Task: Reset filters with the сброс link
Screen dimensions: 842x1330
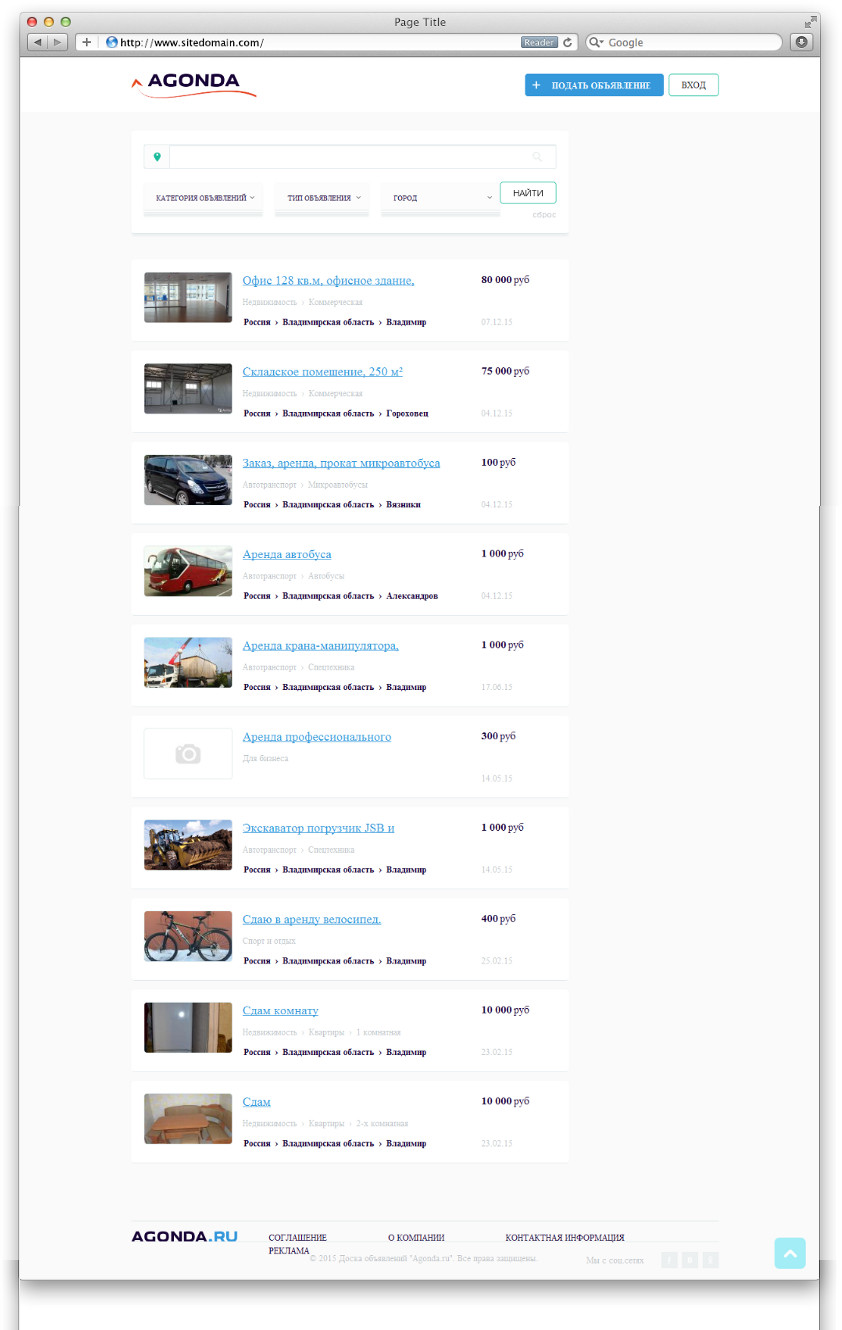Action: [544, 215]
